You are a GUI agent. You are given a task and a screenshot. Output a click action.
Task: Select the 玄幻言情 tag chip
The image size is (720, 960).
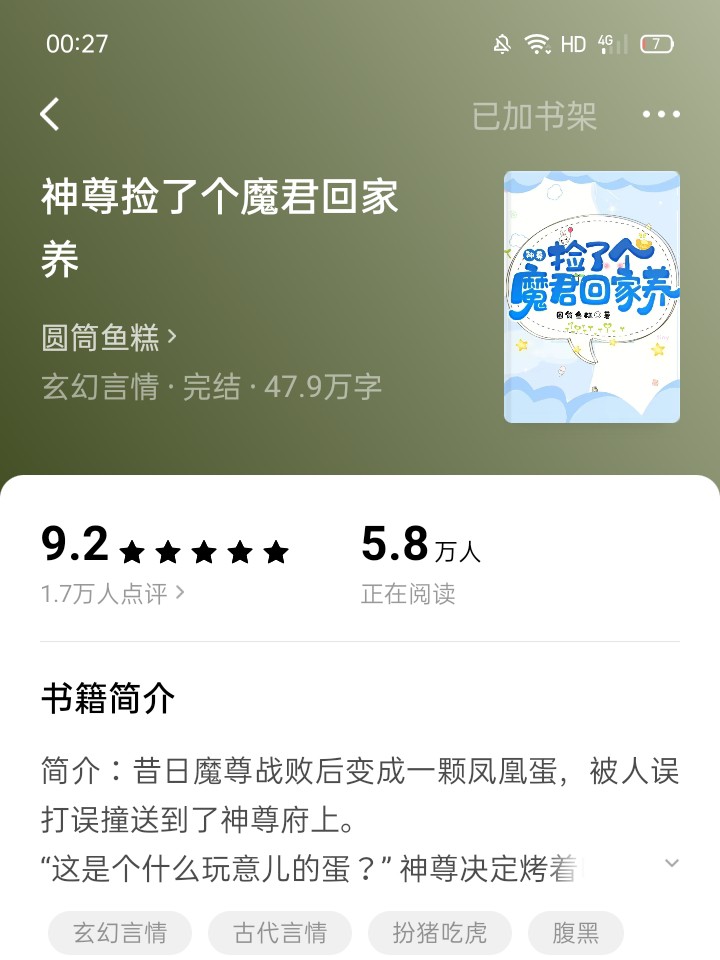120,933
